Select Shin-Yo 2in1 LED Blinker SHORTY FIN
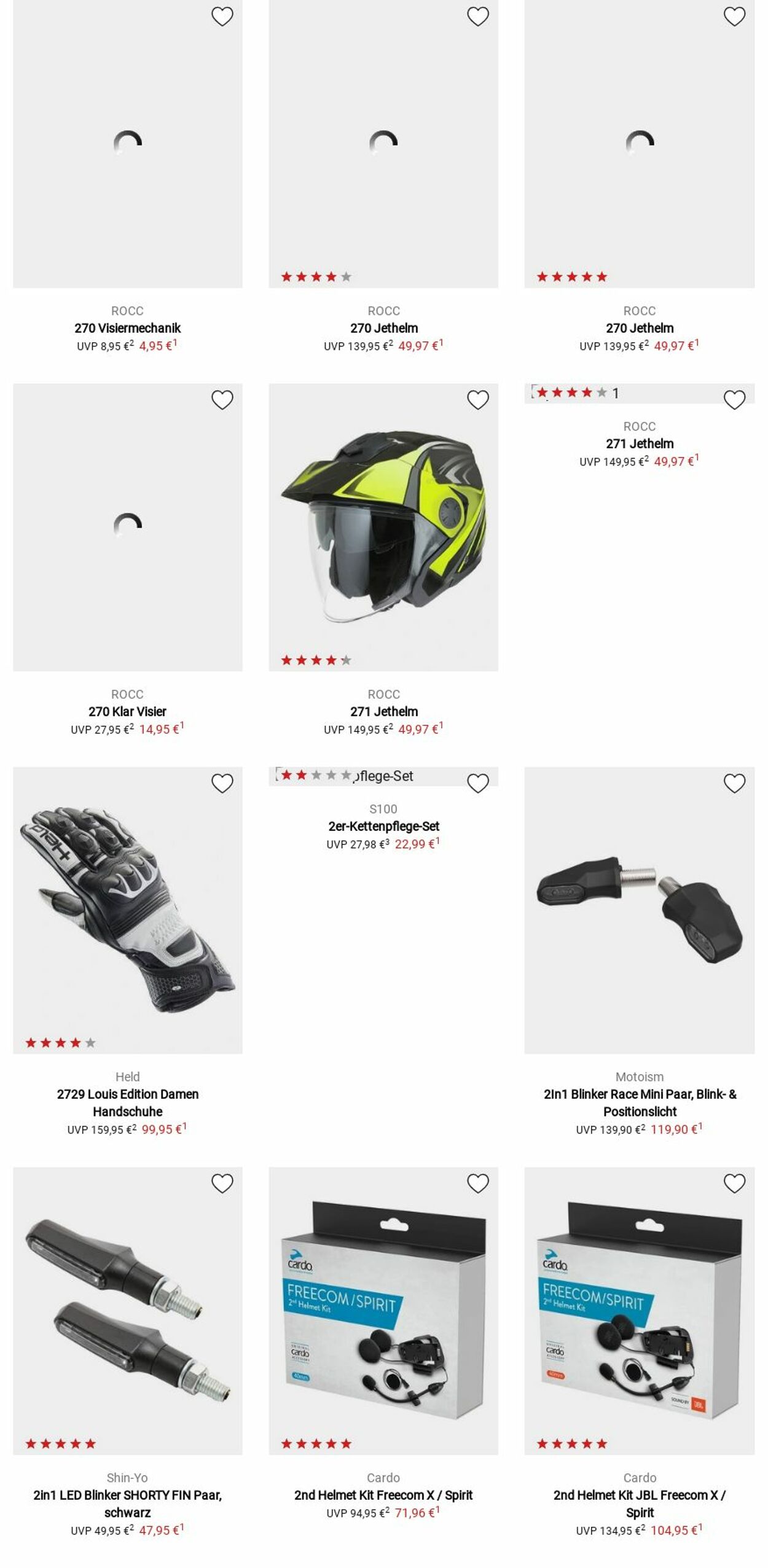 pyautogui.click(x=127, y=1502)
